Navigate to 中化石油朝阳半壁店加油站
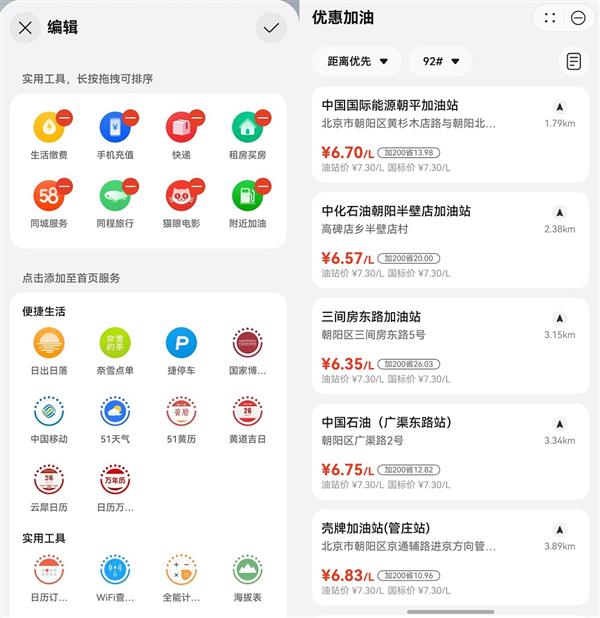Image resolution: width=600 pixels, height=618 pixels. pos(559,213)
